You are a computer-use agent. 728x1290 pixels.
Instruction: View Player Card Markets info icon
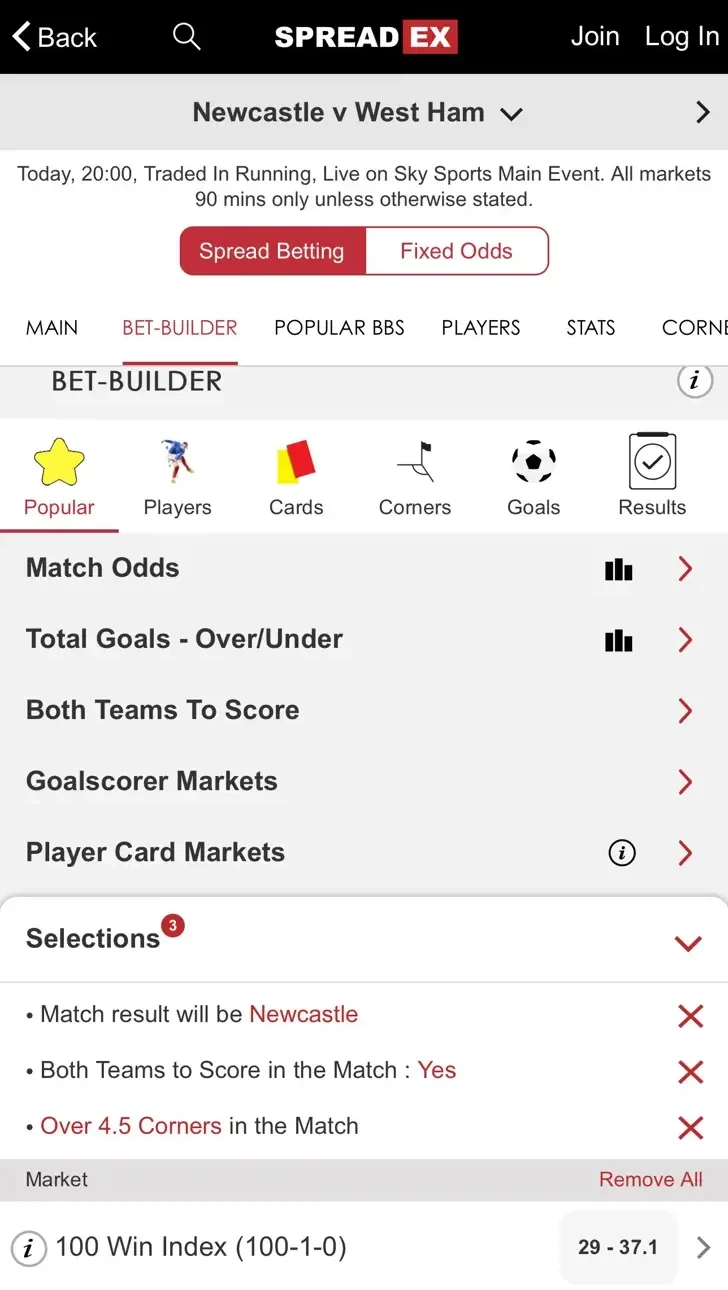621,852
